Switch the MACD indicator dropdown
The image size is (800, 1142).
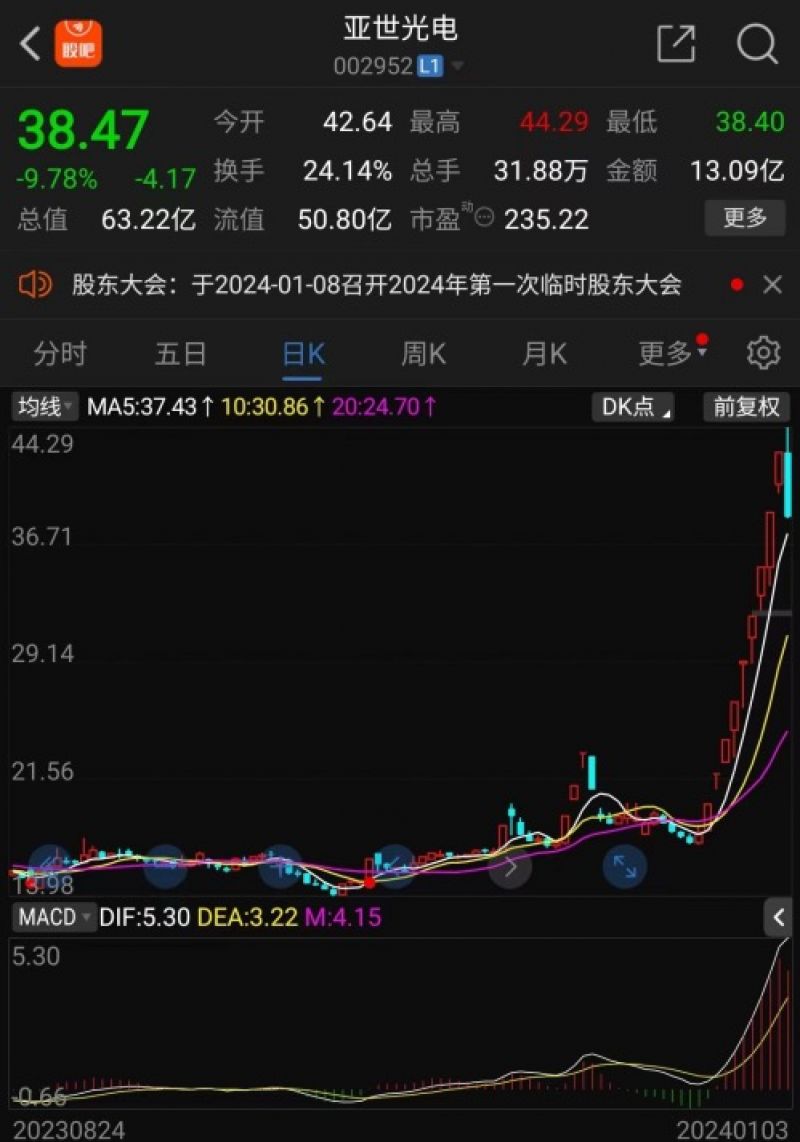pos(53,917)
